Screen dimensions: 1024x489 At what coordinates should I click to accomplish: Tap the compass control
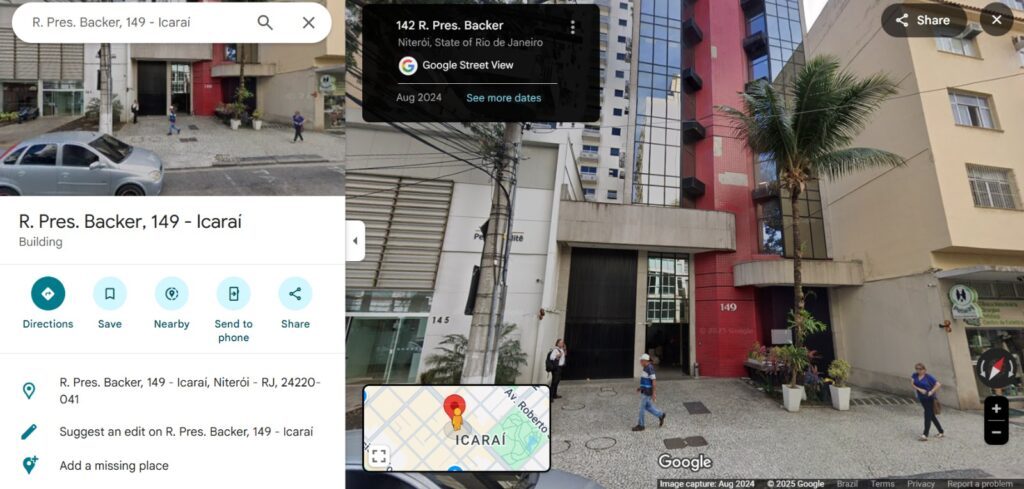point(995,368)
